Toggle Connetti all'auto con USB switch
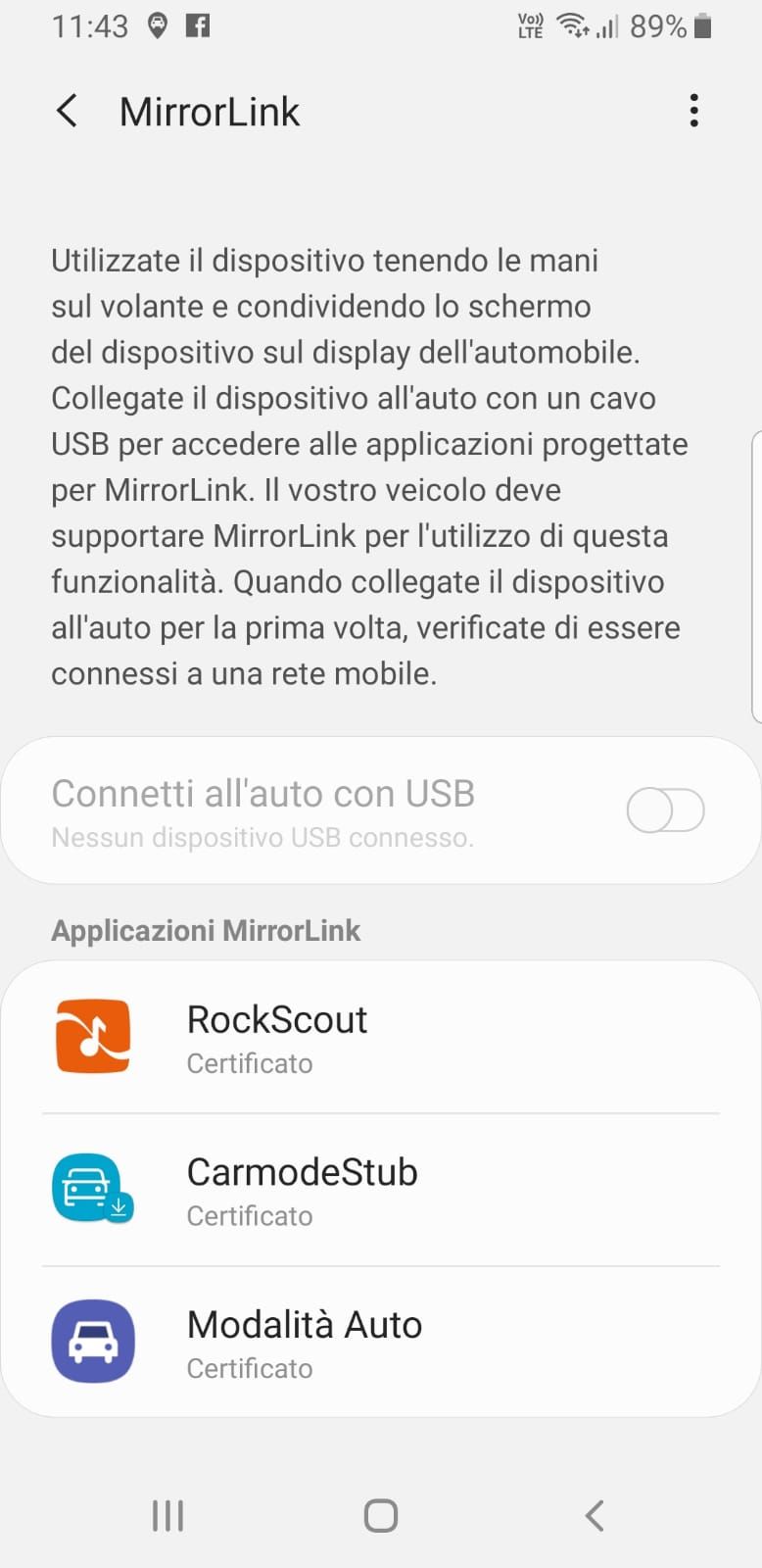762x1568 pixels. (665, 811)
